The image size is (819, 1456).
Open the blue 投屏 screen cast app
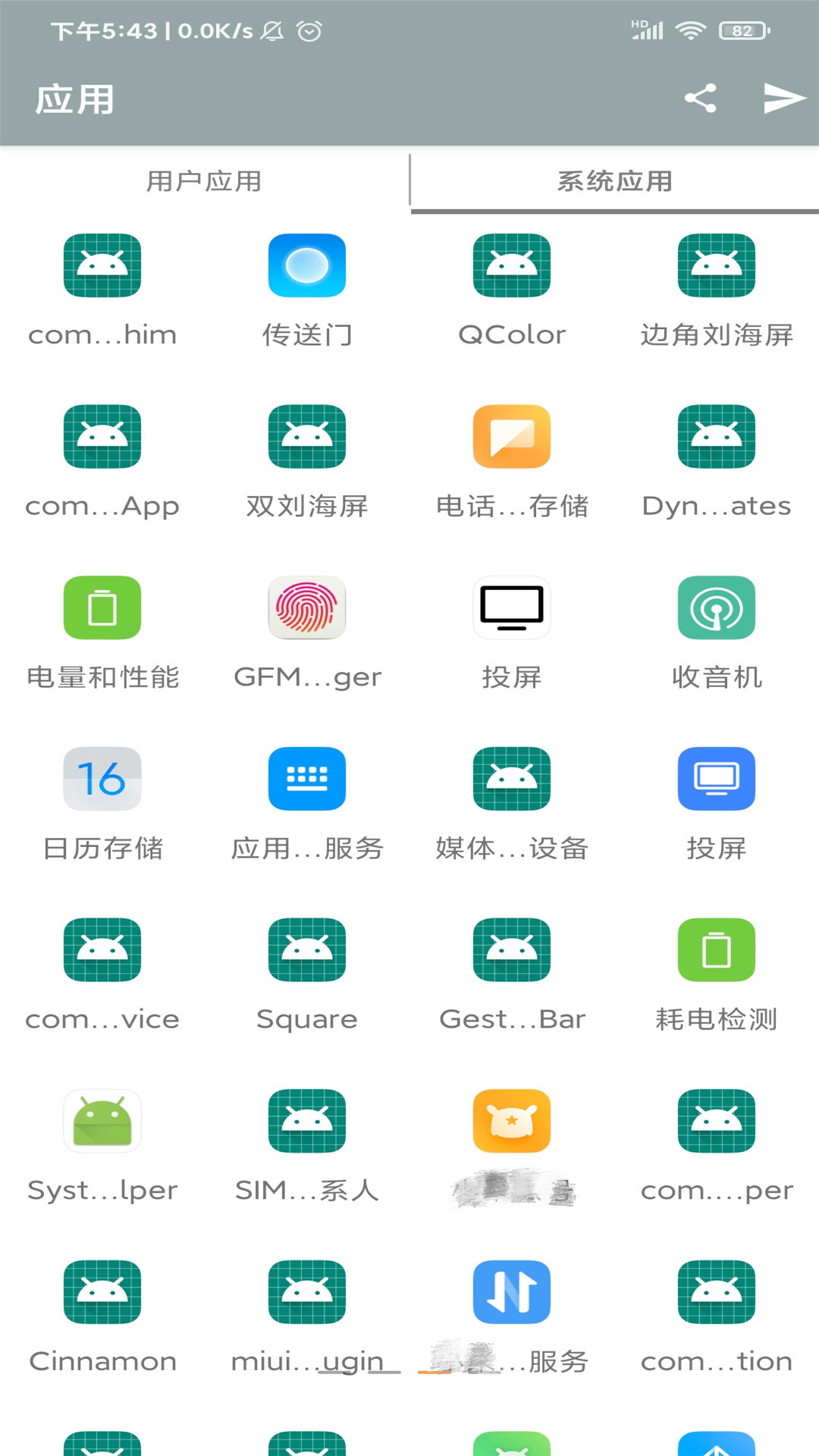click(717, 780)
